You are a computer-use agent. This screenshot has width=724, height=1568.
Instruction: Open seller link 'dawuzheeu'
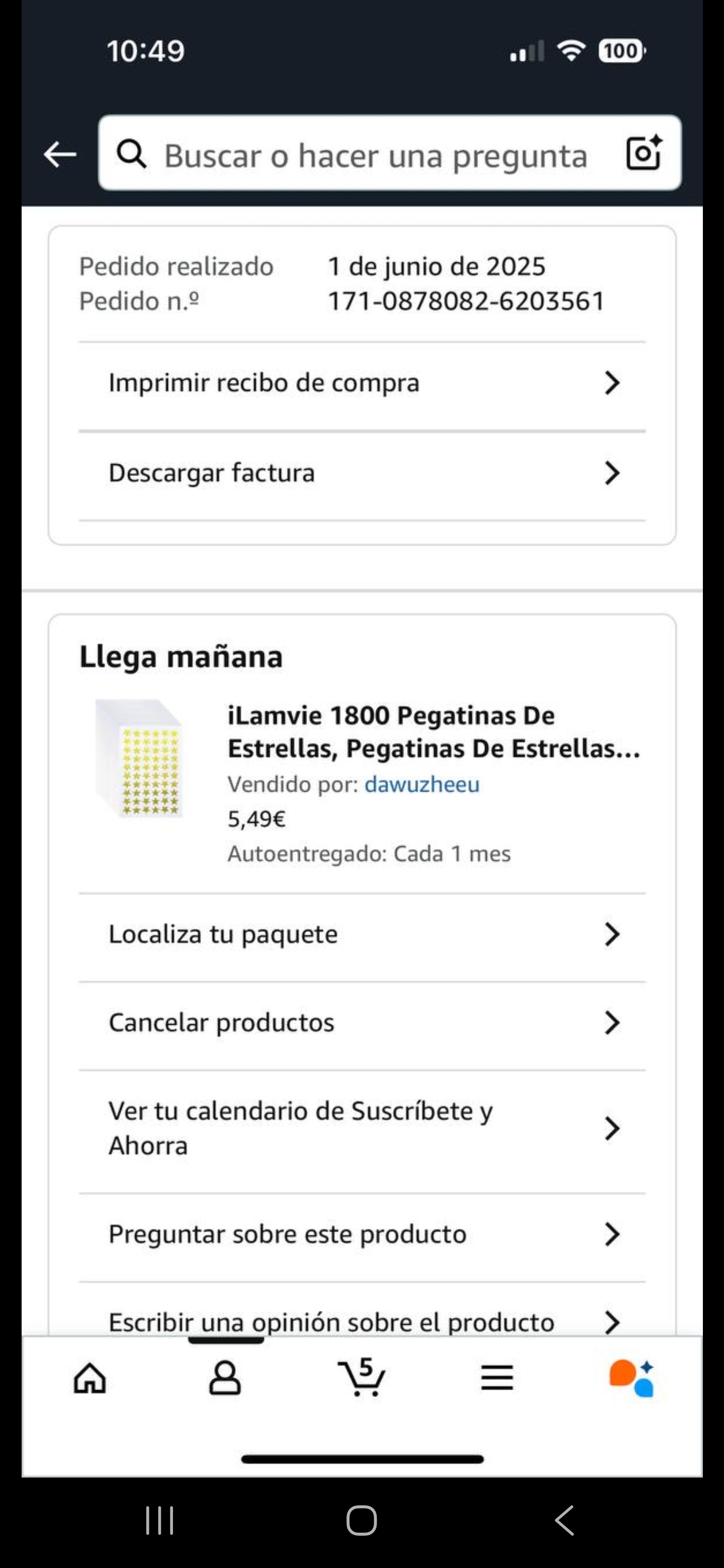coord(421,785)
